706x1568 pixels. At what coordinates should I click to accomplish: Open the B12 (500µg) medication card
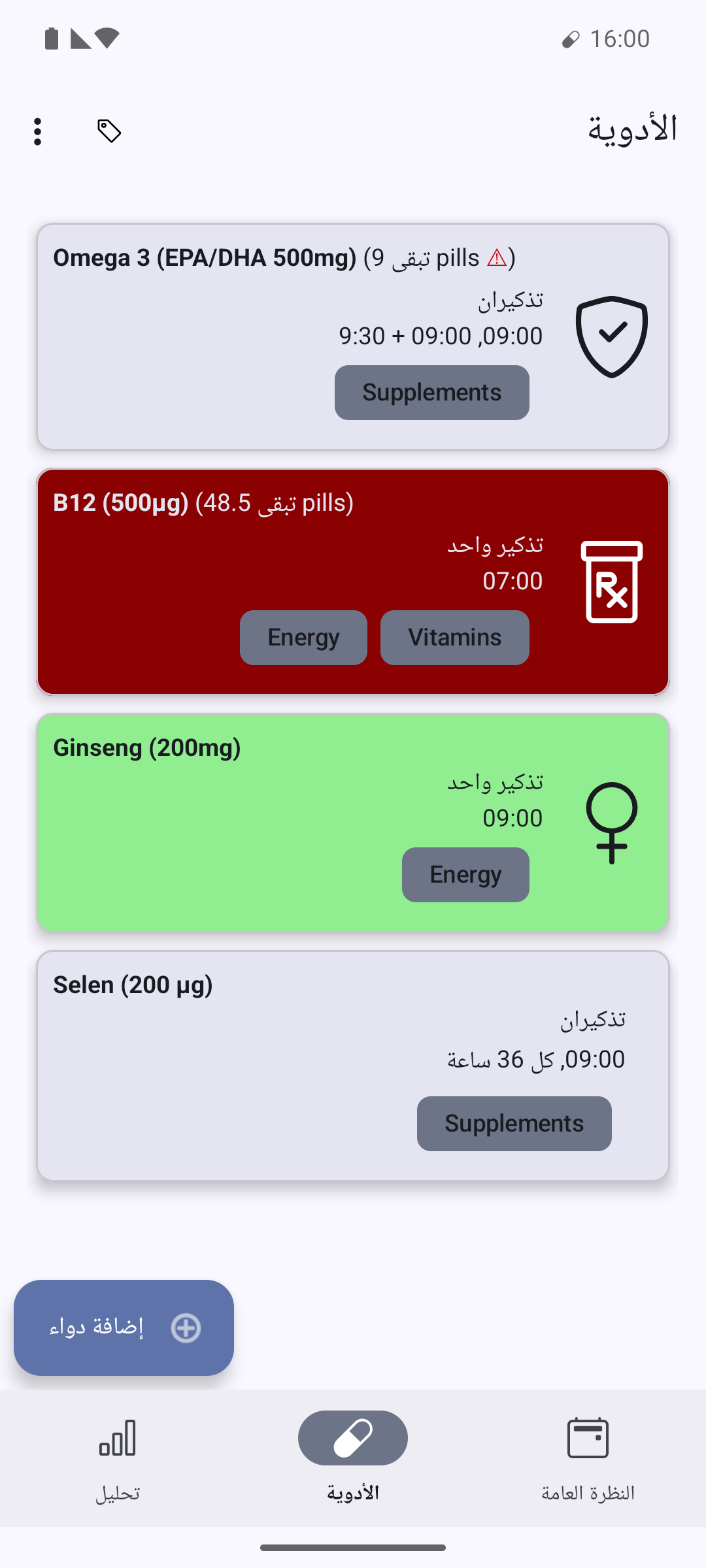click(x=353, y=581)
